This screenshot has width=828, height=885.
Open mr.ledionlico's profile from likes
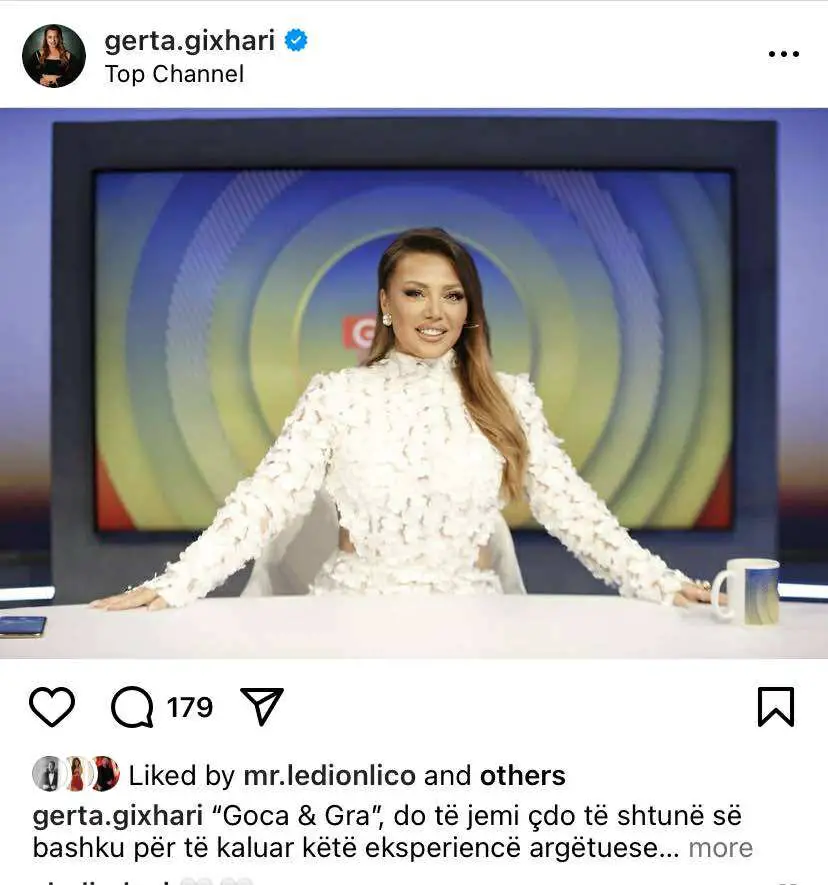pyautogui.click(x=330, y=775)
